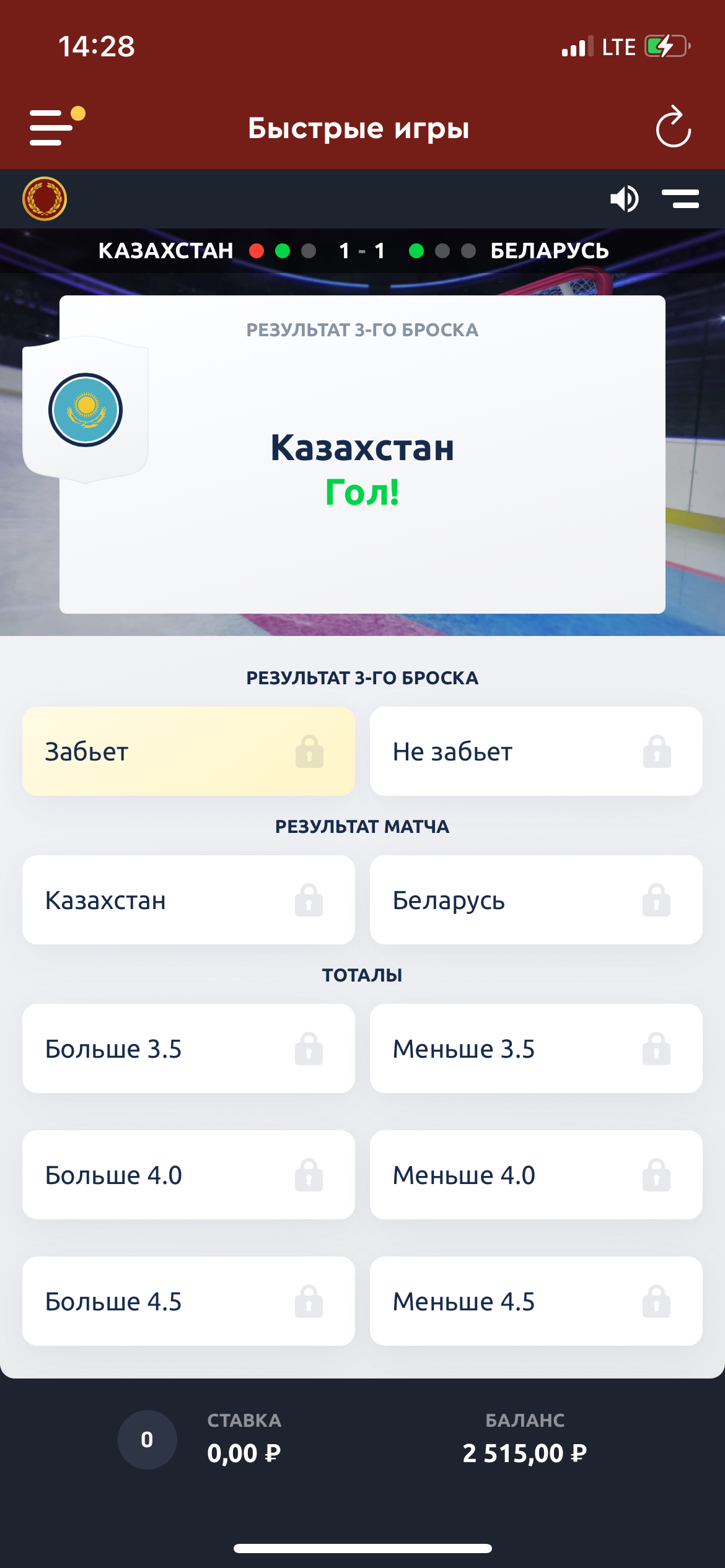Select the Забьет bet option
The image size is (725, 1568).
pyautogui.click(x=188, y=751)
